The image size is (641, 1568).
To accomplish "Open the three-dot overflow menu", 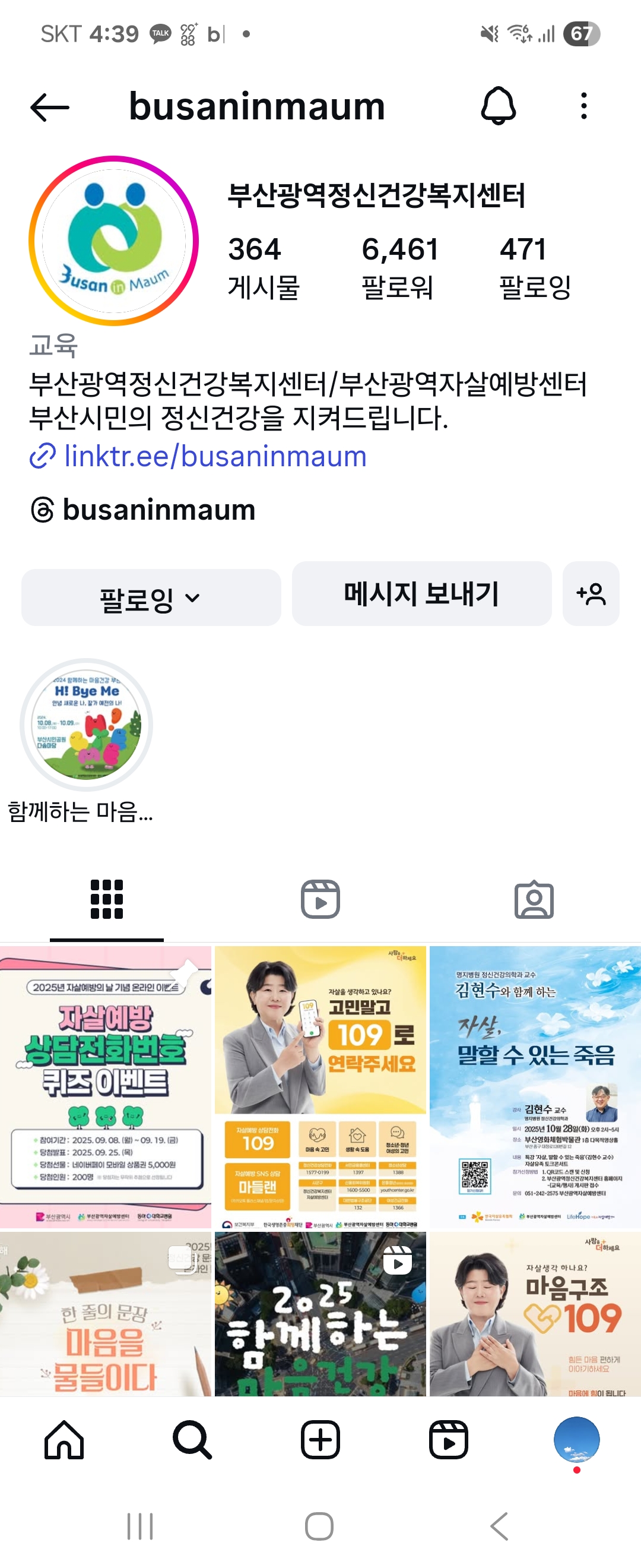I will (584, 106).
